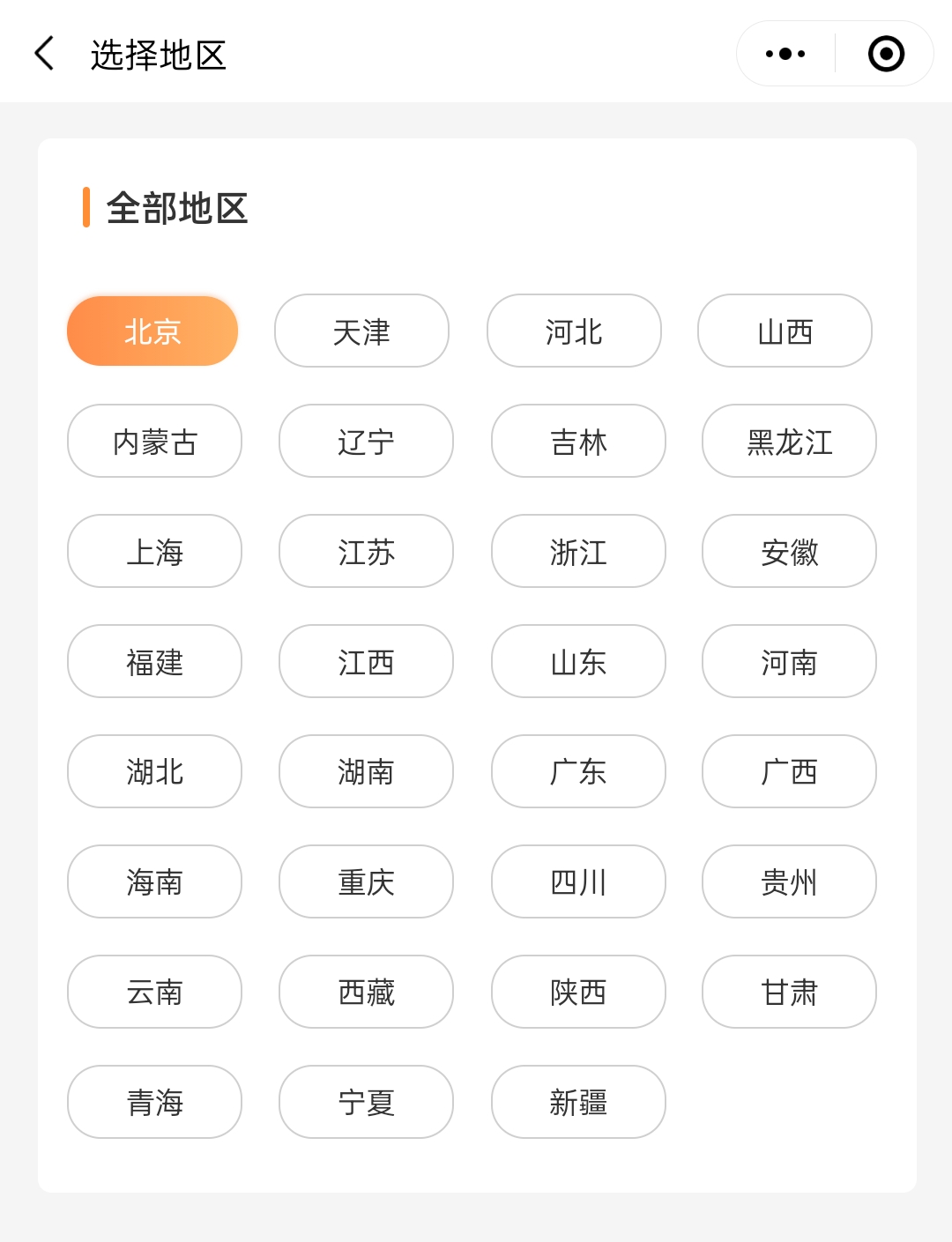The width and height of the screenshot is (952, 1242).
Task: Pick 上海 in the region grid
Action: [x=154, y=551]
